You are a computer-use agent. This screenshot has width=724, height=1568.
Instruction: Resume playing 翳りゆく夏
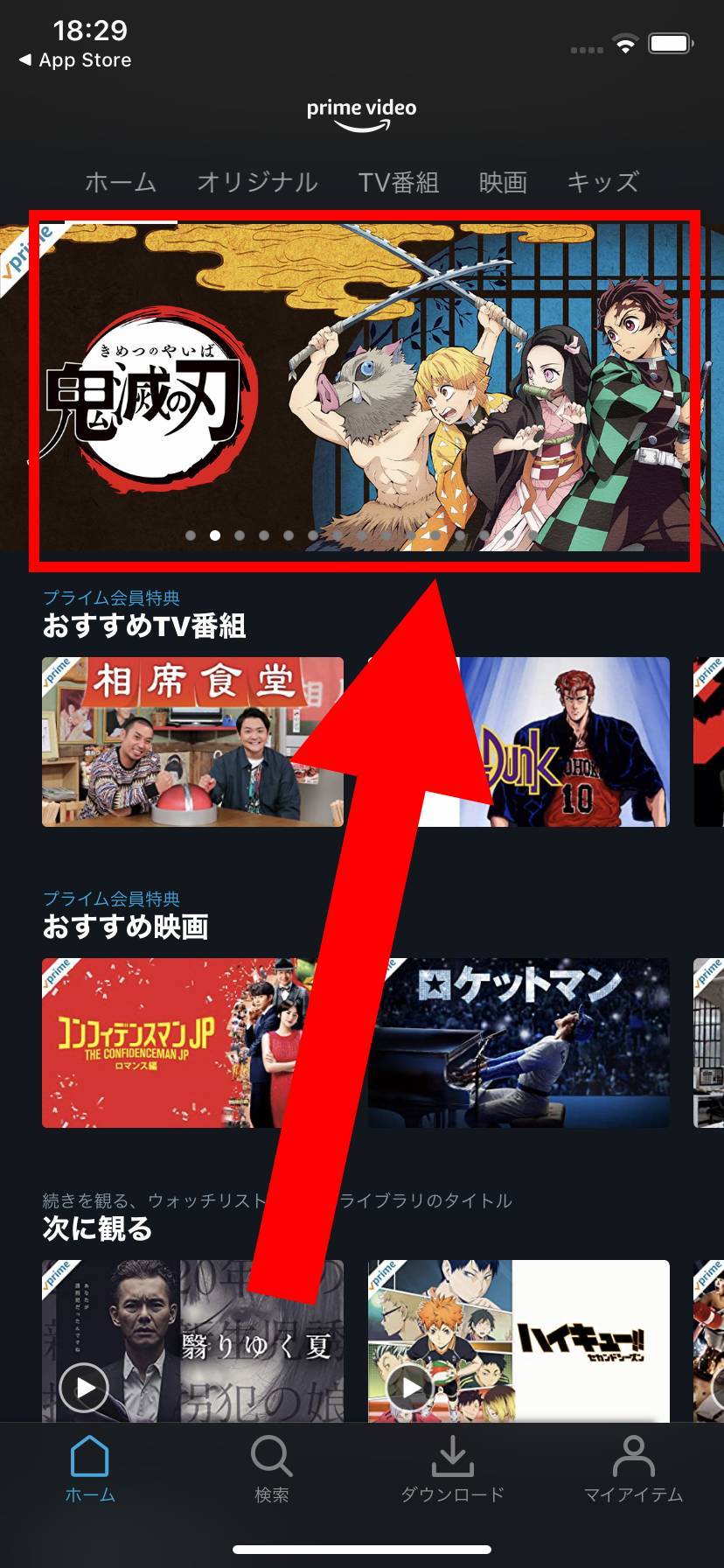(x=85, y=1387)
